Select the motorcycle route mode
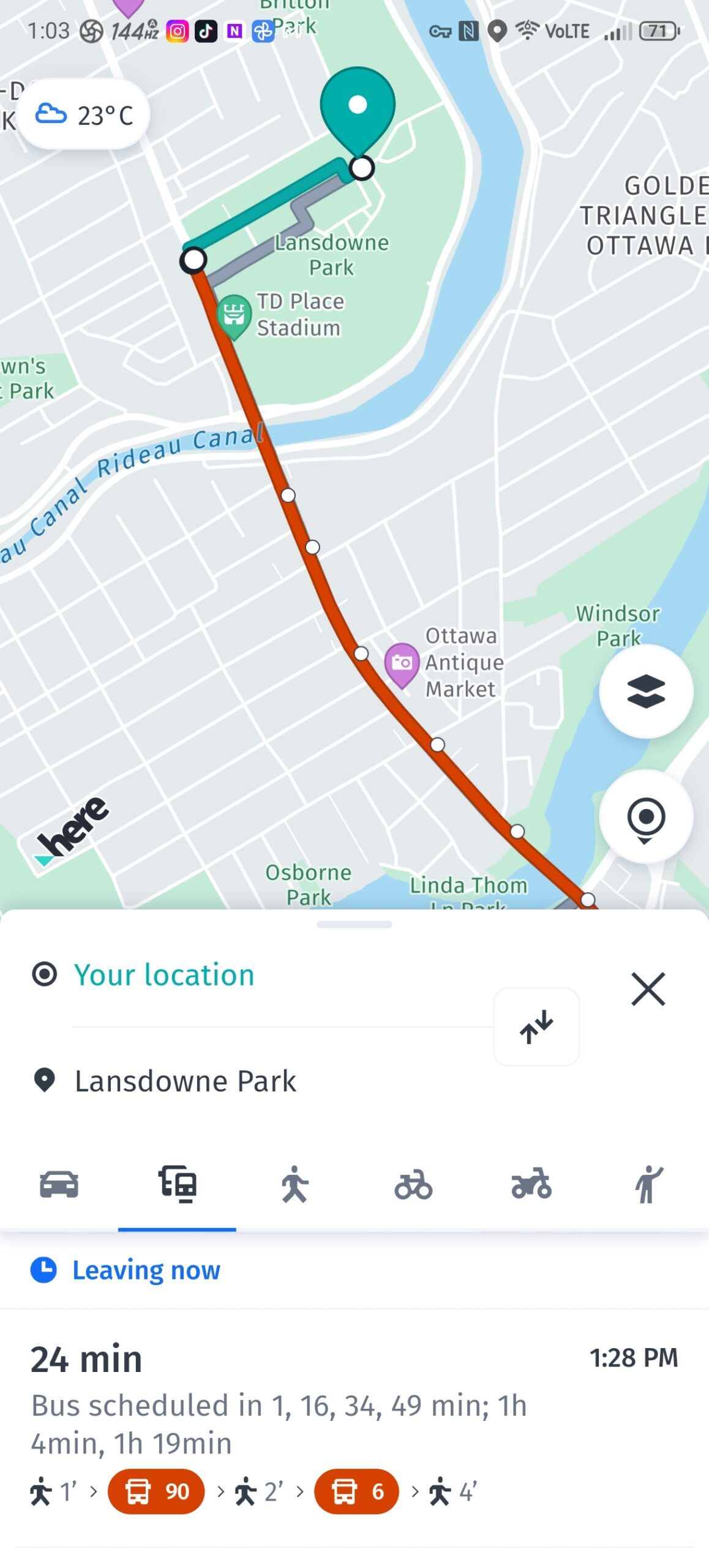This screenshot has height=1568, width=709. tap(531, 1184)
